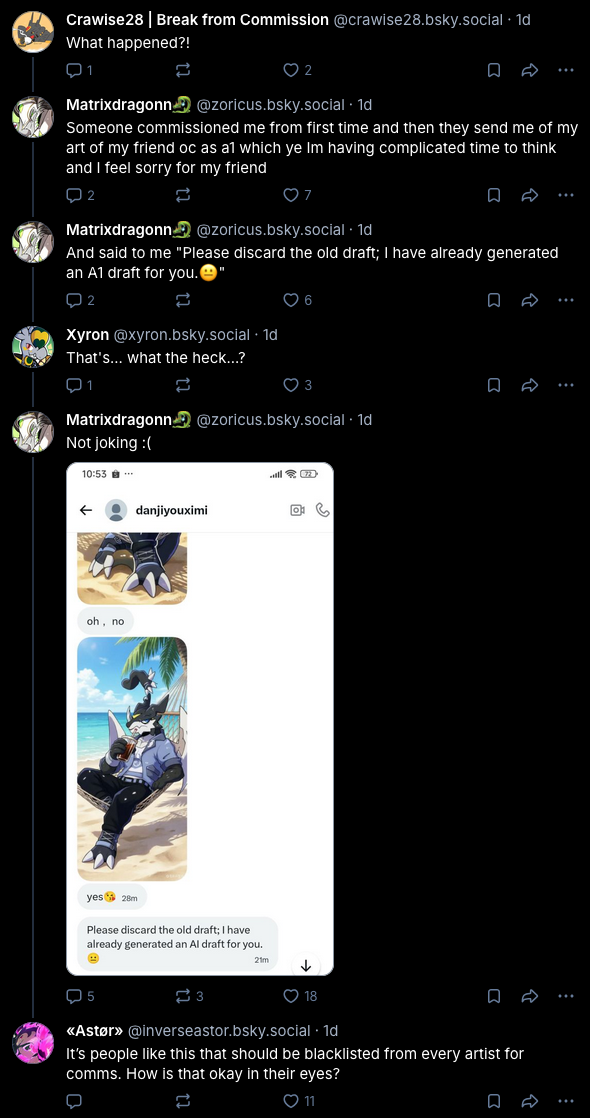The width and height of the screenshot is (590, 1118).
Task: Like Crawise28's "What happened?!" post
Action: point(297,70)
